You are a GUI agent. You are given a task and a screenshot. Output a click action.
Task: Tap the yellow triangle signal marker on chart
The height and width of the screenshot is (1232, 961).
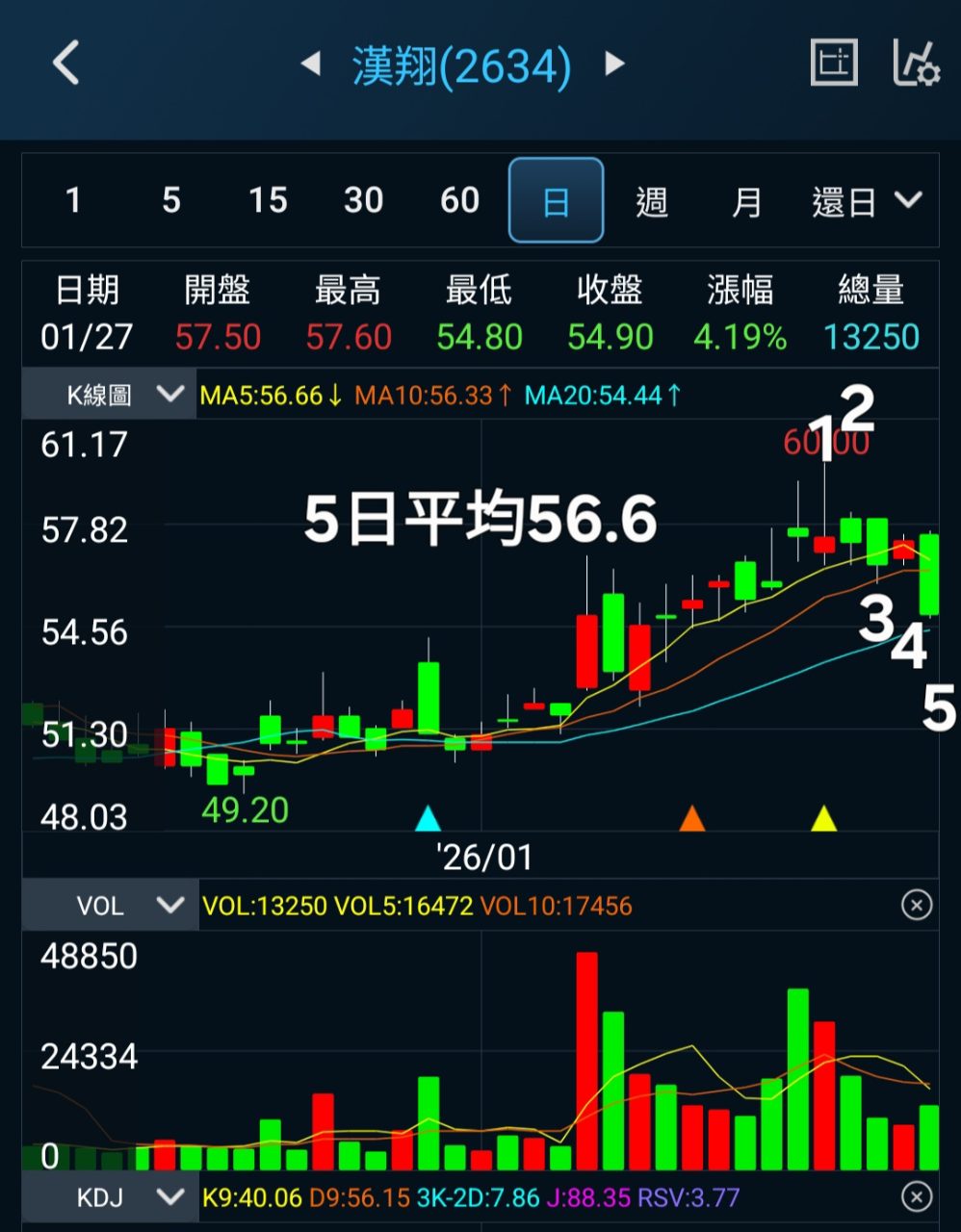(x=823, y=820)
